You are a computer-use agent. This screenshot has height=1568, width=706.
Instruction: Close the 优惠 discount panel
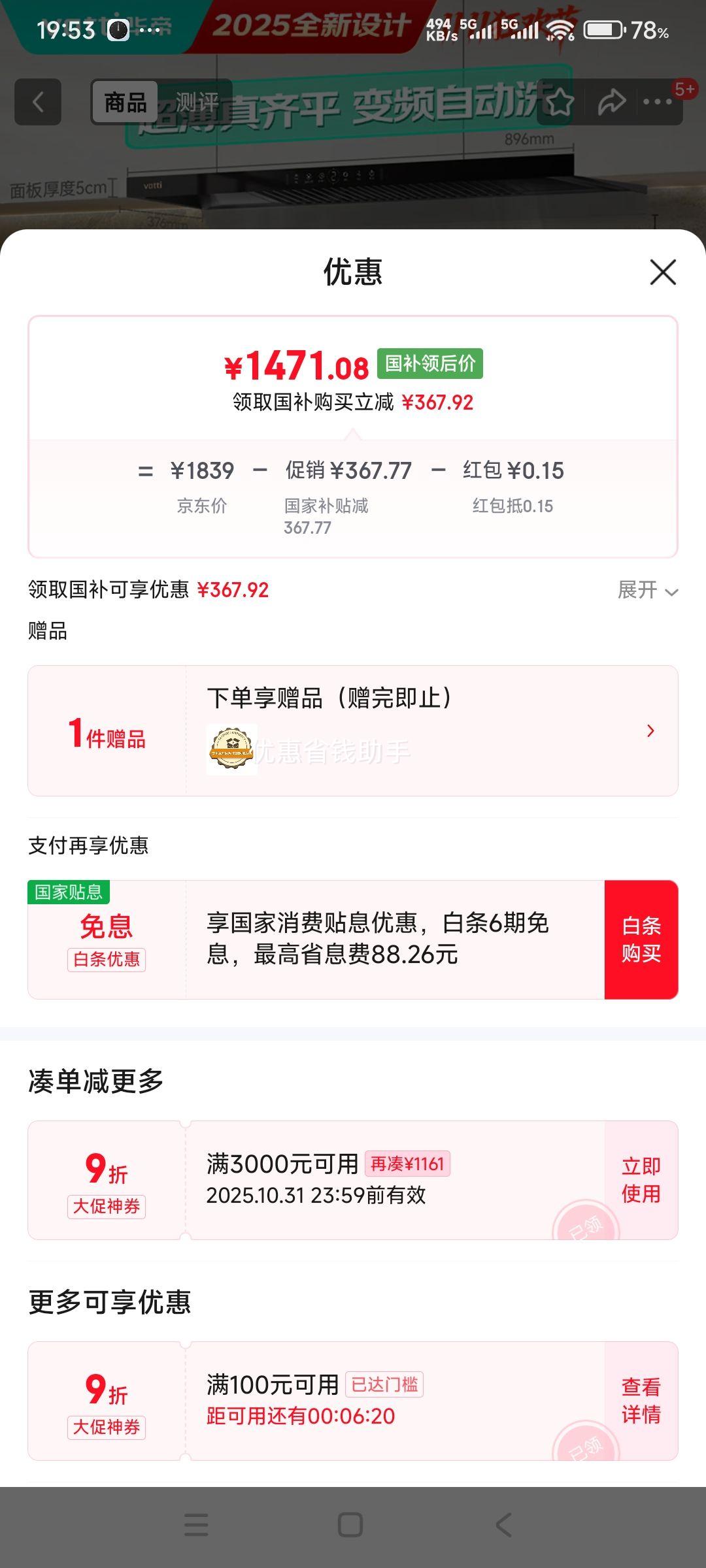coord(663,272)
